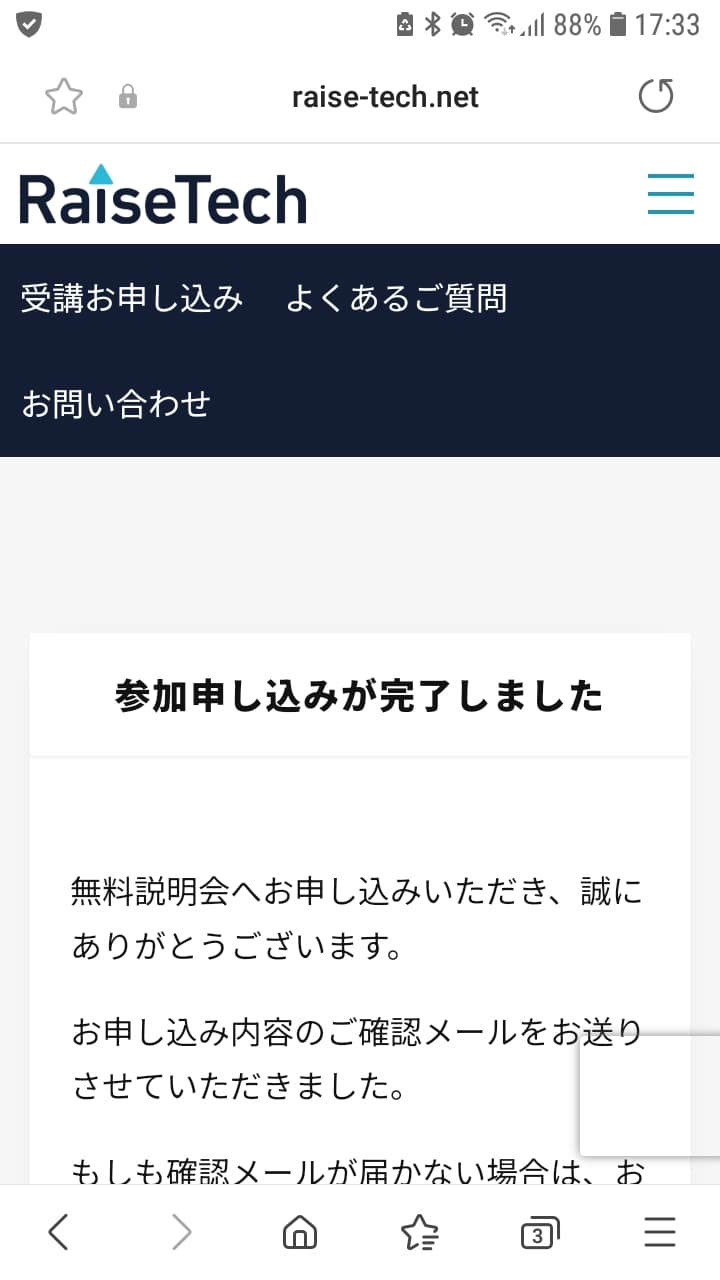The height and width of the screenshot is (1280, 720).
Task: Tap the padlock icon to view site security
Action: point(128,96)
